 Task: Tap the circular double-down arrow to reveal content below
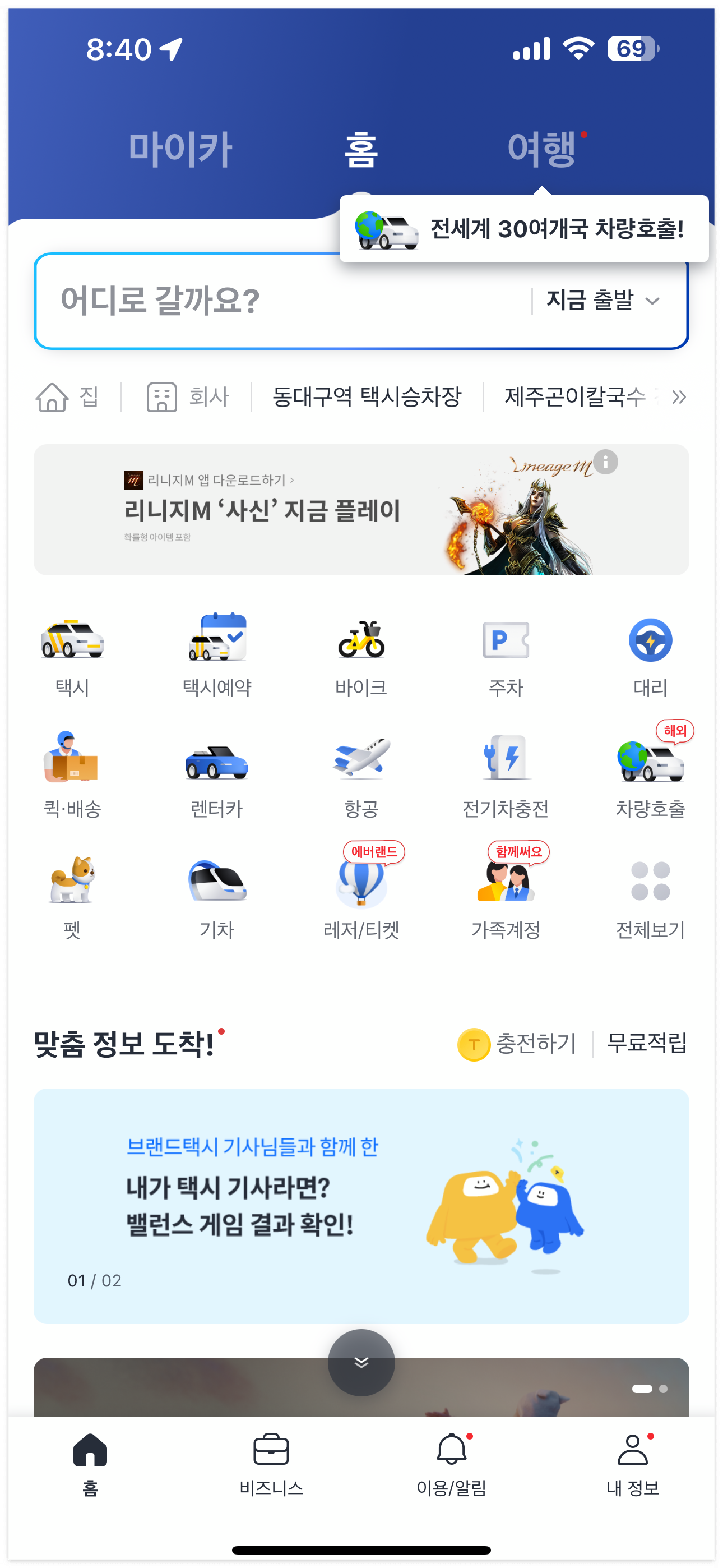pos(361,1362)
